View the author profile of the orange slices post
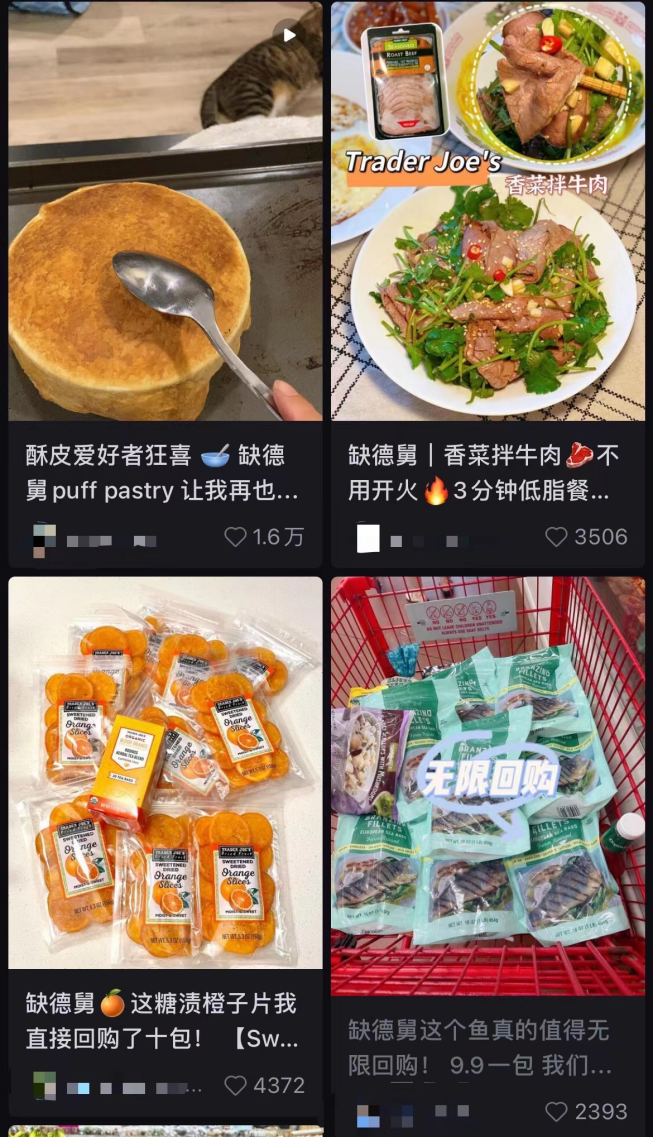The image size is (653, 1137). click(x=44, y=1085)
